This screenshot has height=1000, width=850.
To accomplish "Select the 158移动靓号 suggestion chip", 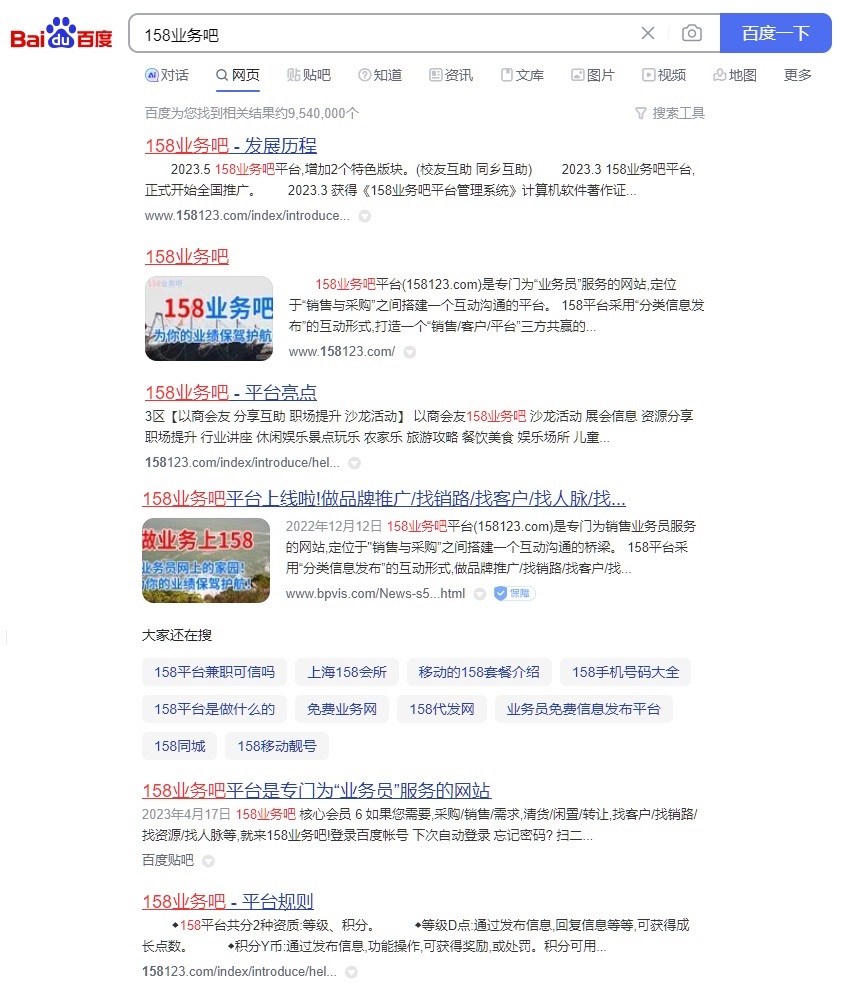I will tap(276, 746).
